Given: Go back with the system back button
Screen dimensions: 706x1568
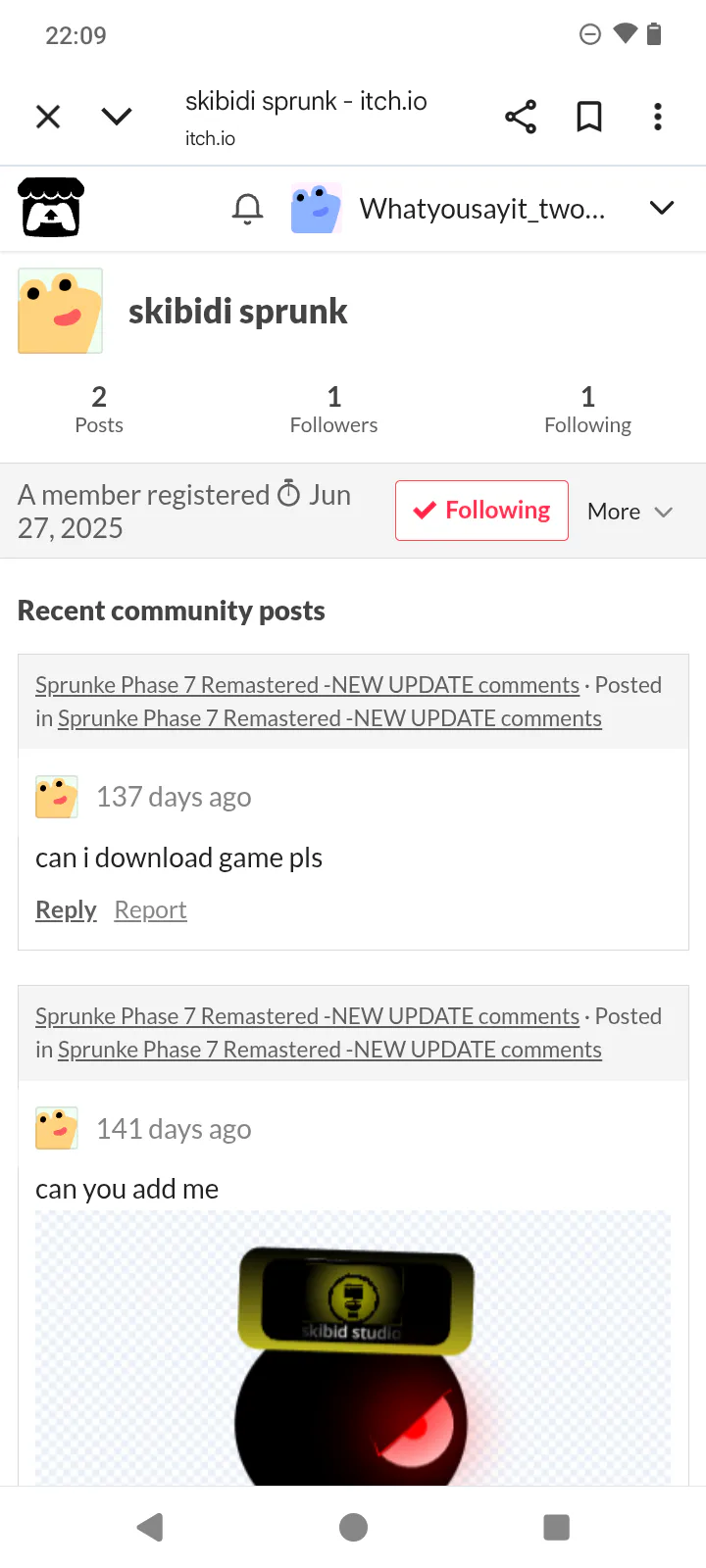Looking at the screenshot, I should click(150, 1527).
